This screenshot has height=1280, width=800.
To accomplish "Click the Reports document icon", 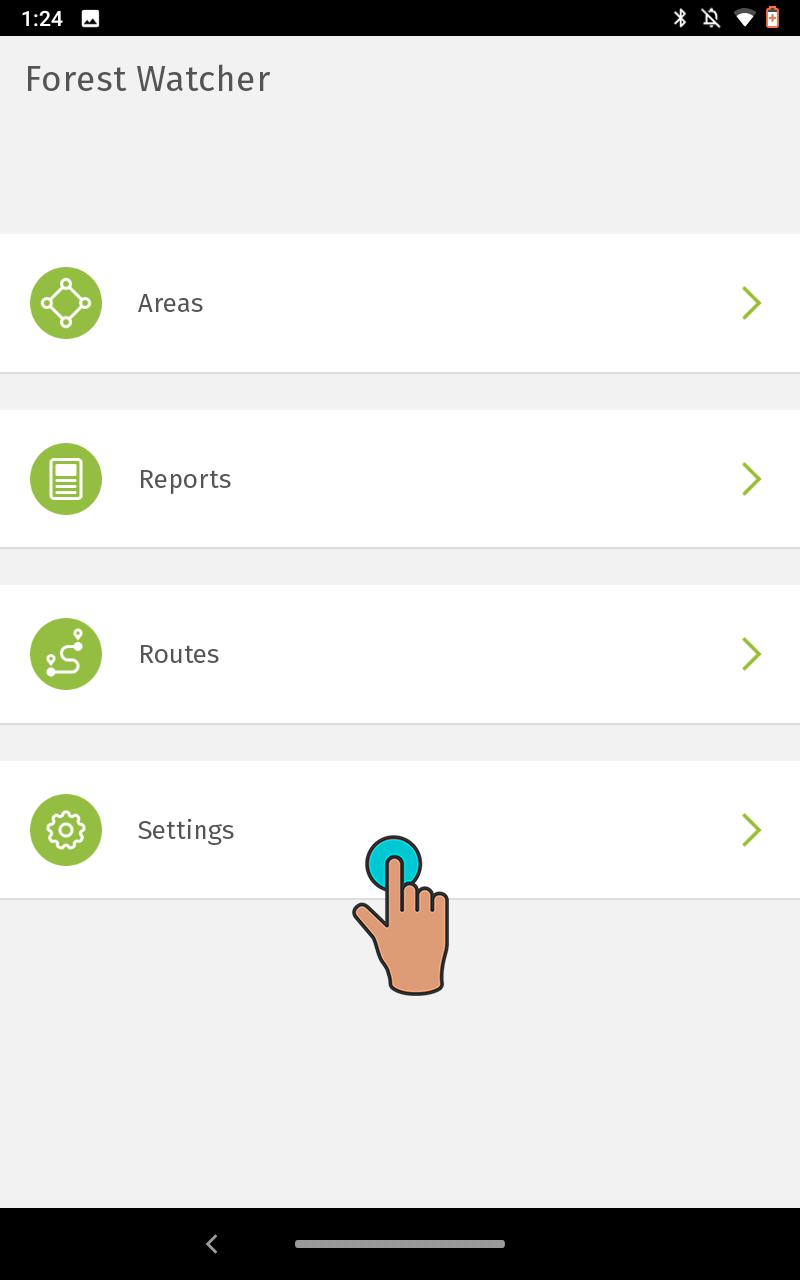I will tap(66, 478).
